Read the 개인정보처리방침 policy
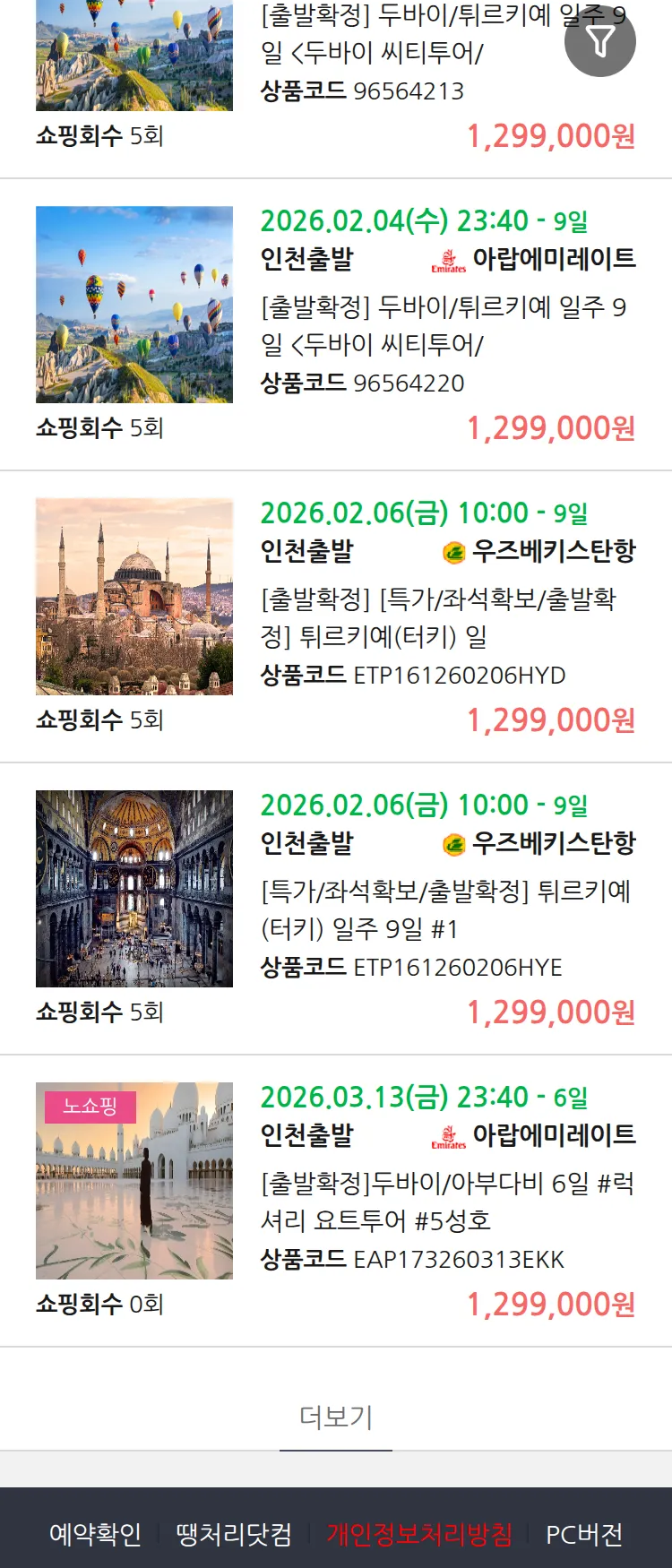The width and height of the screenshot is (672, 1568). (x=419, y=1534)
